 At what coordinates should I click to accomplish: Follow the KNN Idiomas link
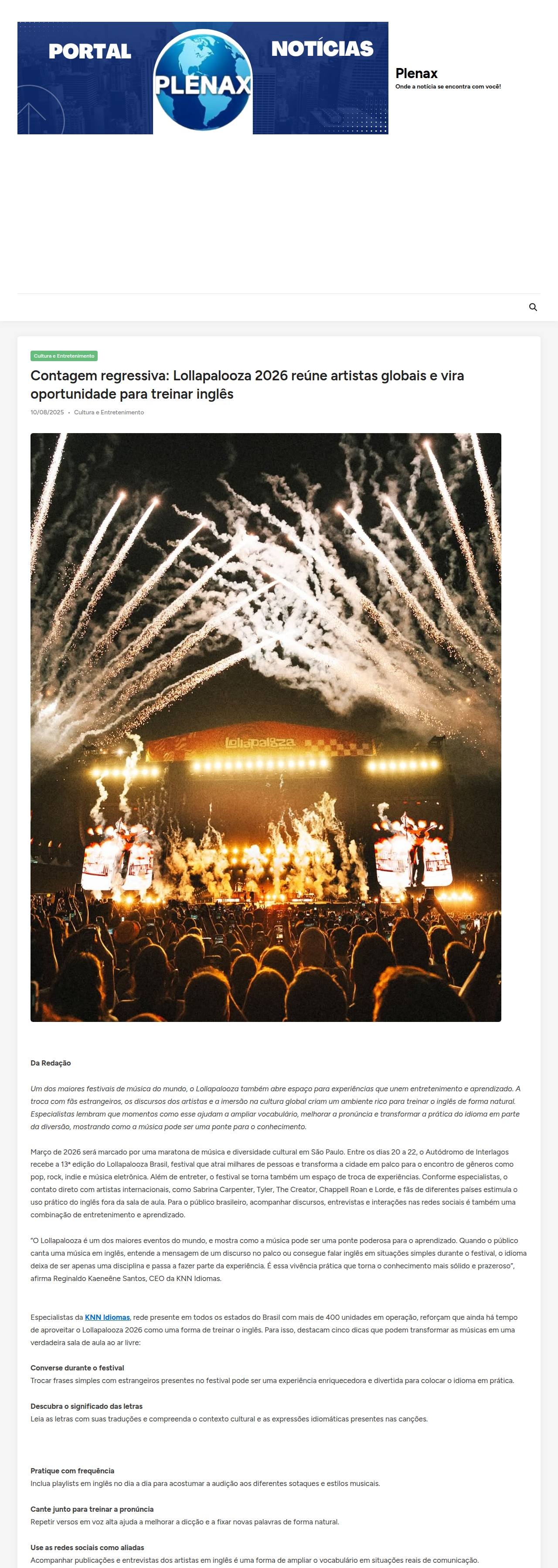click(x=107, y=1317)
